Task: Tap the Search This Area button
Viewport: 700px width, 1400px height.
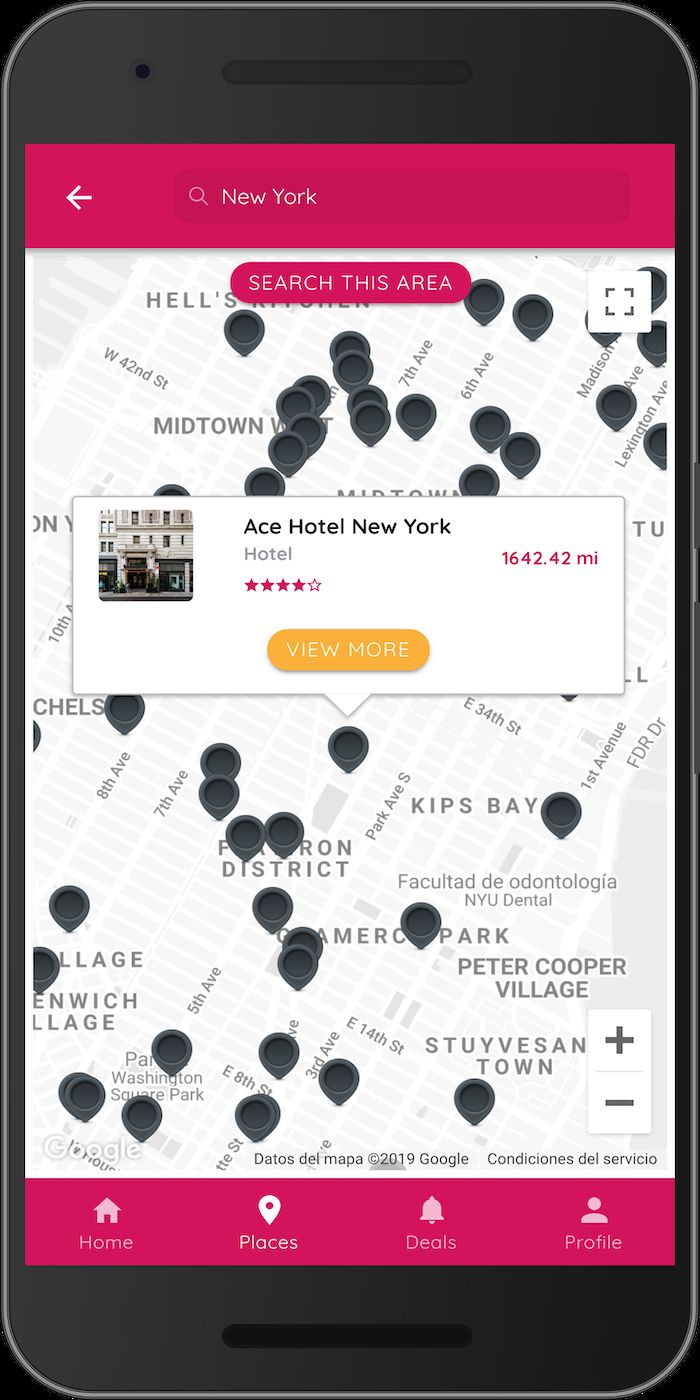Action: coord(350,283)
